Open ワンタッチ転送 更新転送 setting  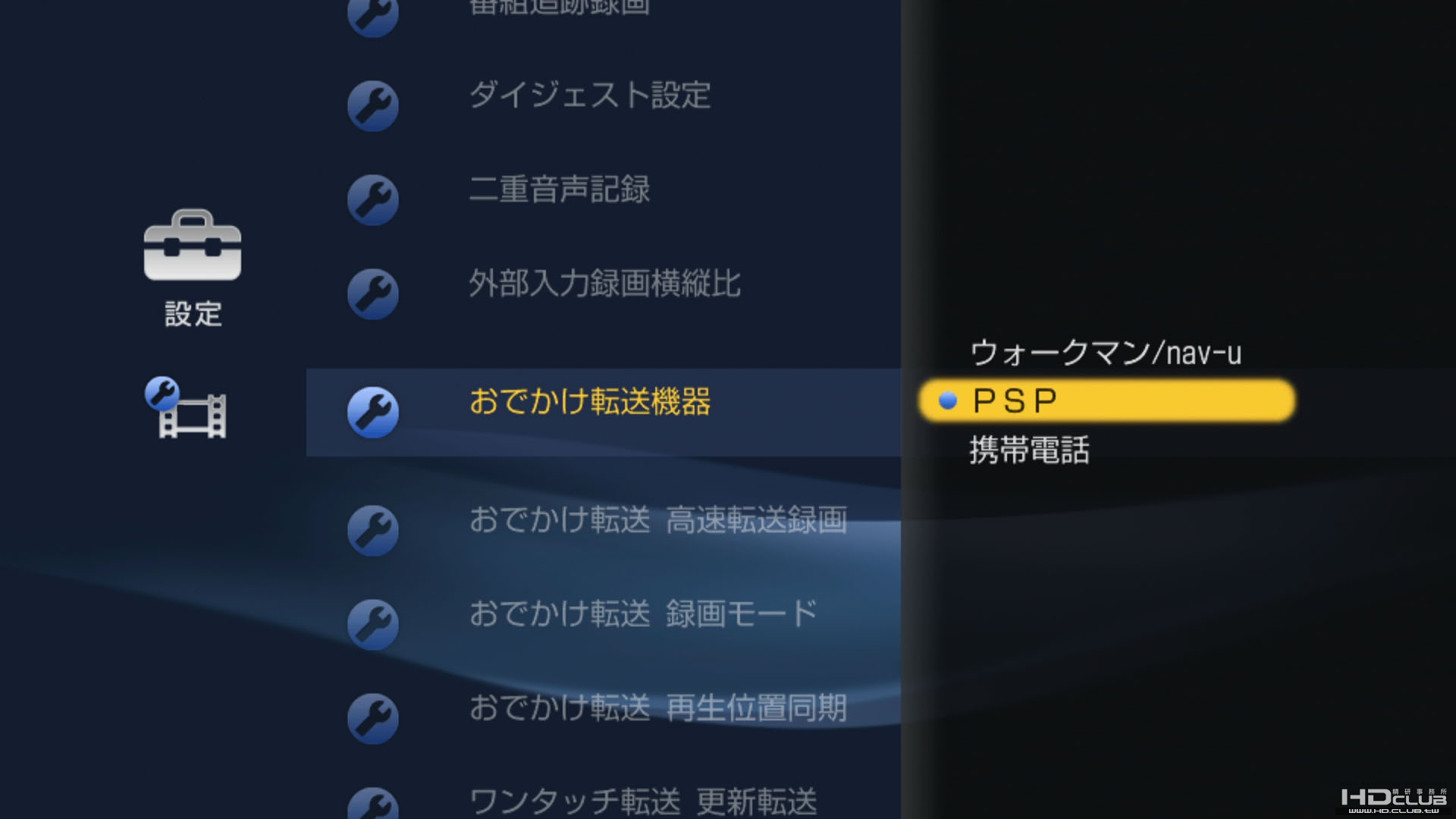coord(642,800)
